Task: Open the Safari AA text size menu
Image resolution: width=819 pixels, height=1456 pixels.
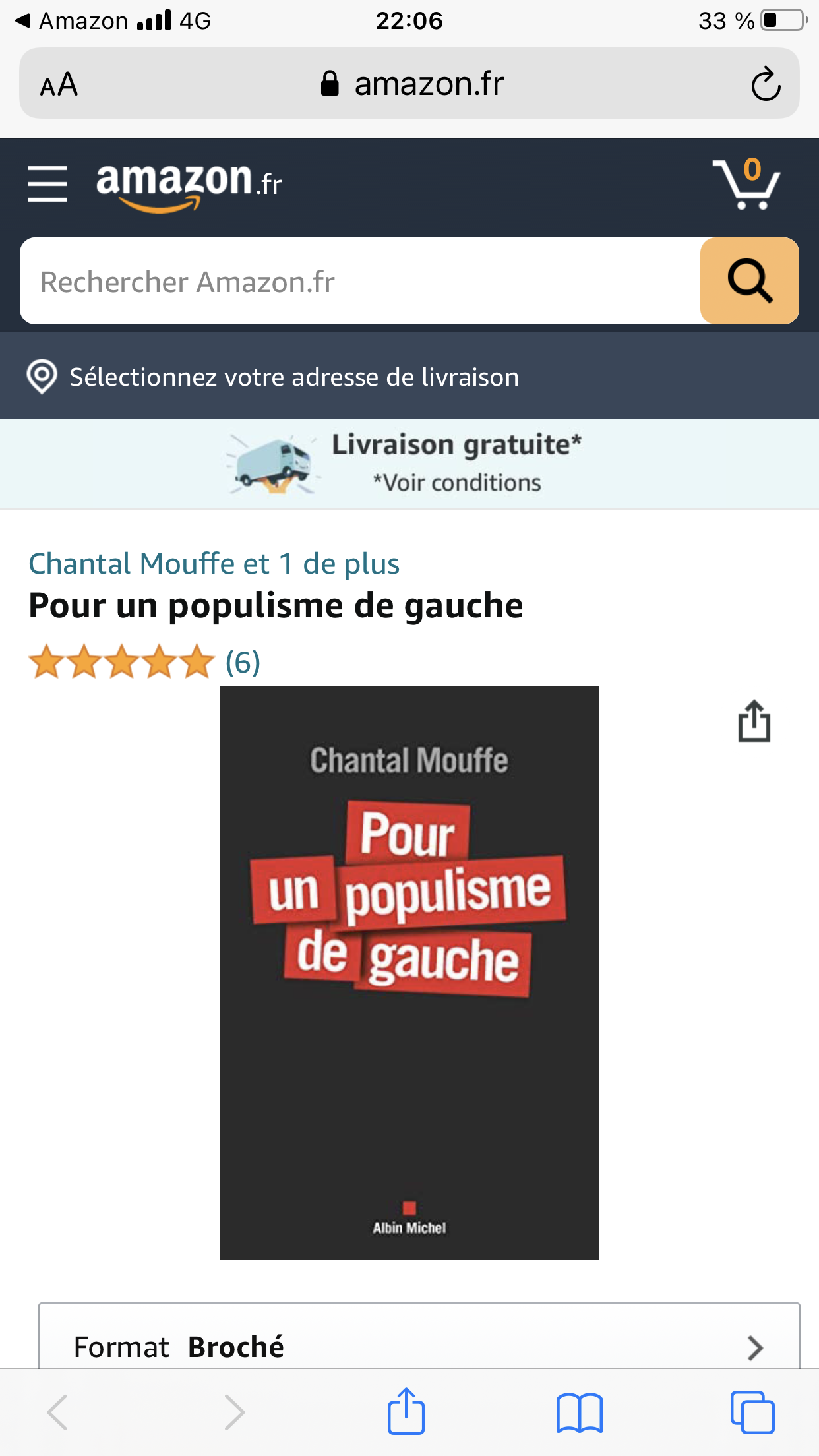Action: [59, 84]
